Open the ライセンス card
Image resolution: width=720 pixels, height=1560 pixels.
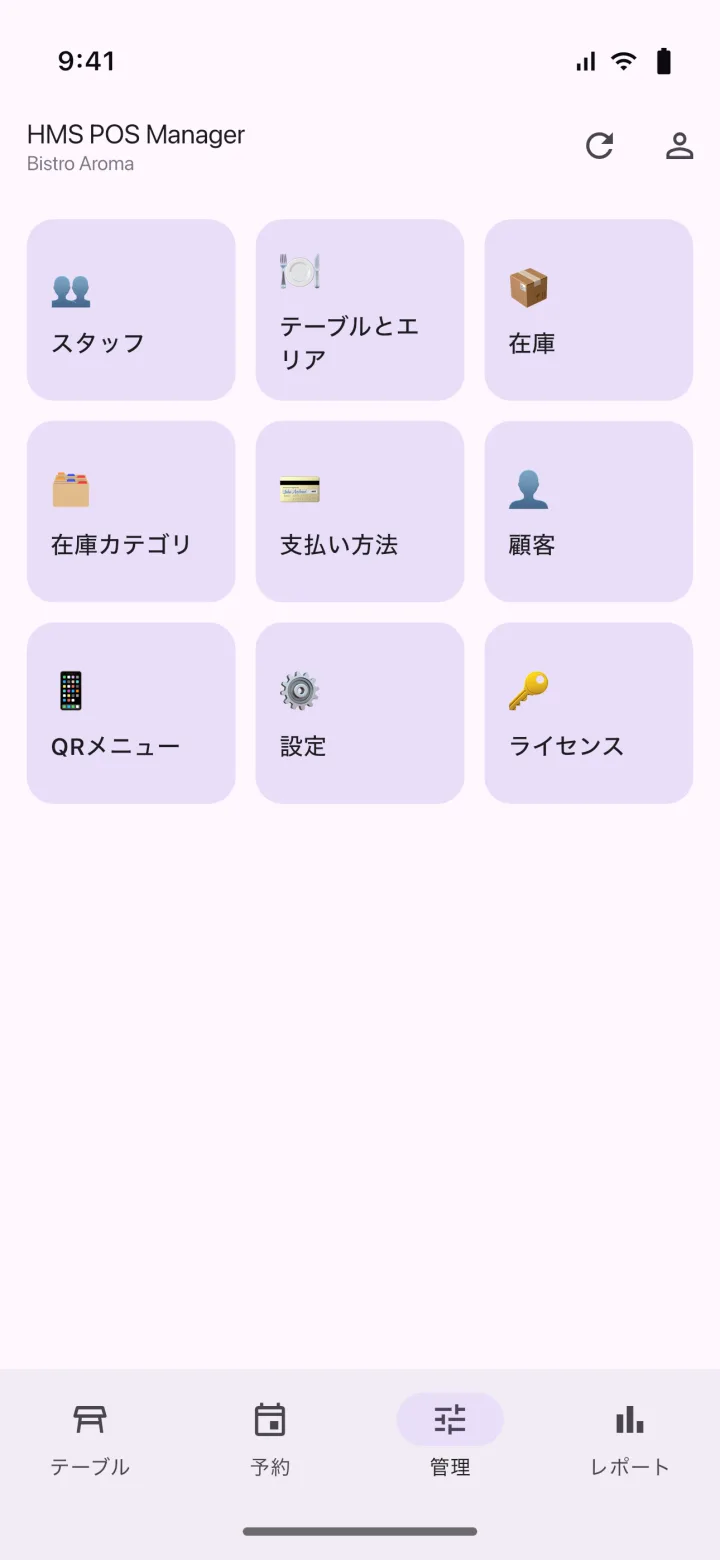pos(589,713)
